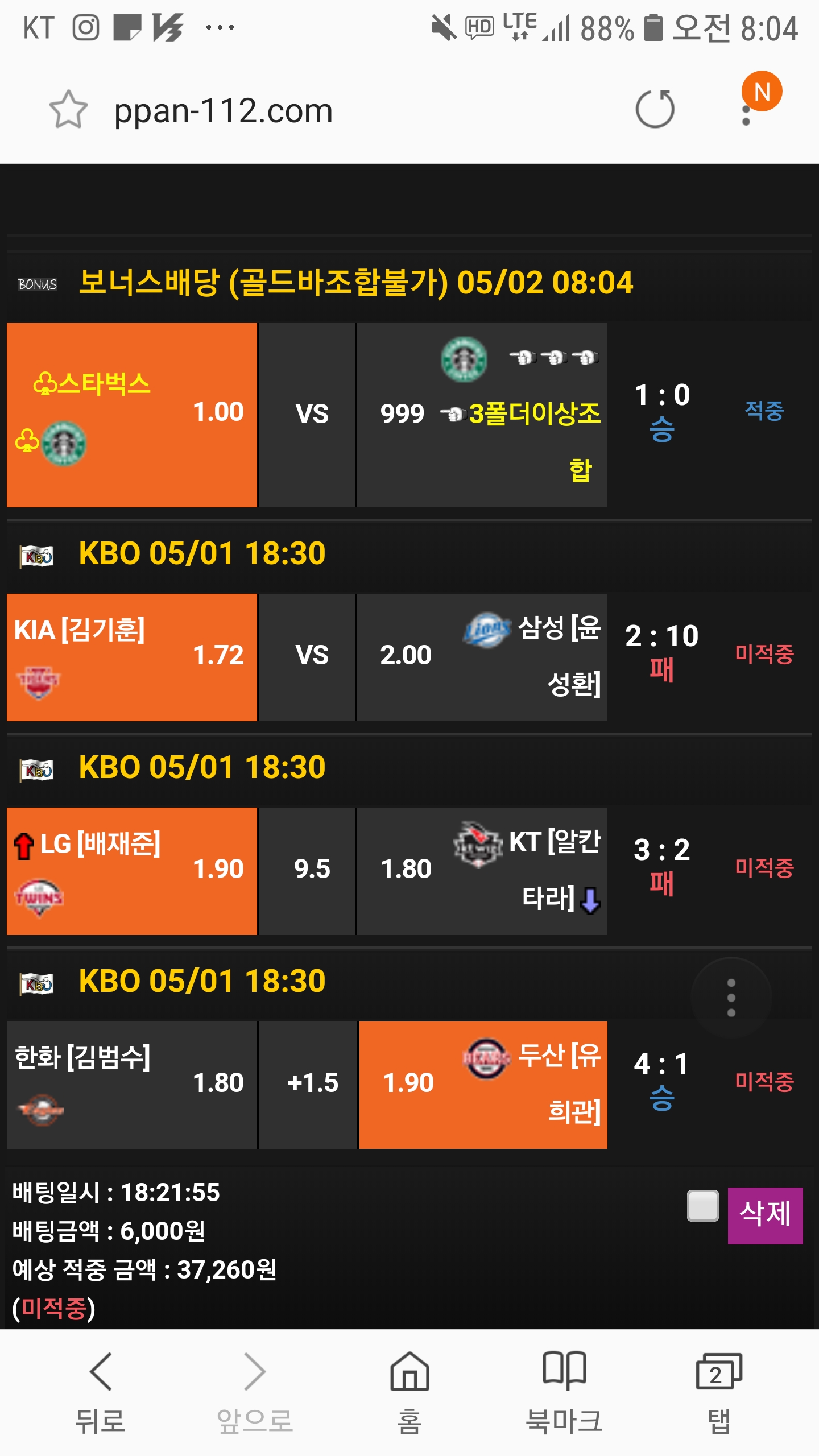Bookmark this page with the star icon
Screen dimensions: 819x1456
(x=68, y=110)
